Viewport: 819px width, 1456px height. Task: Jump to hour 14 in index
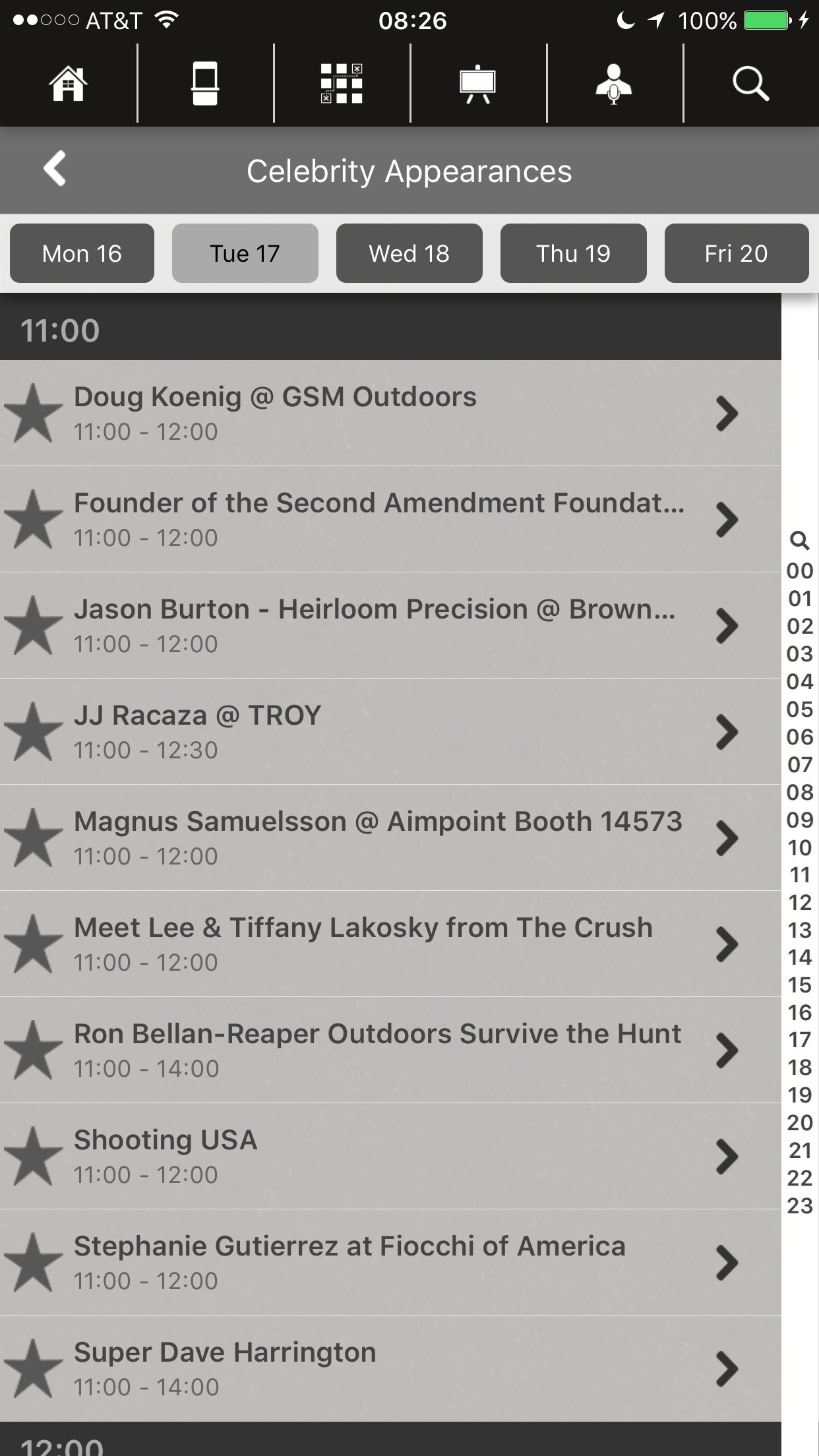tap(800, 957)
